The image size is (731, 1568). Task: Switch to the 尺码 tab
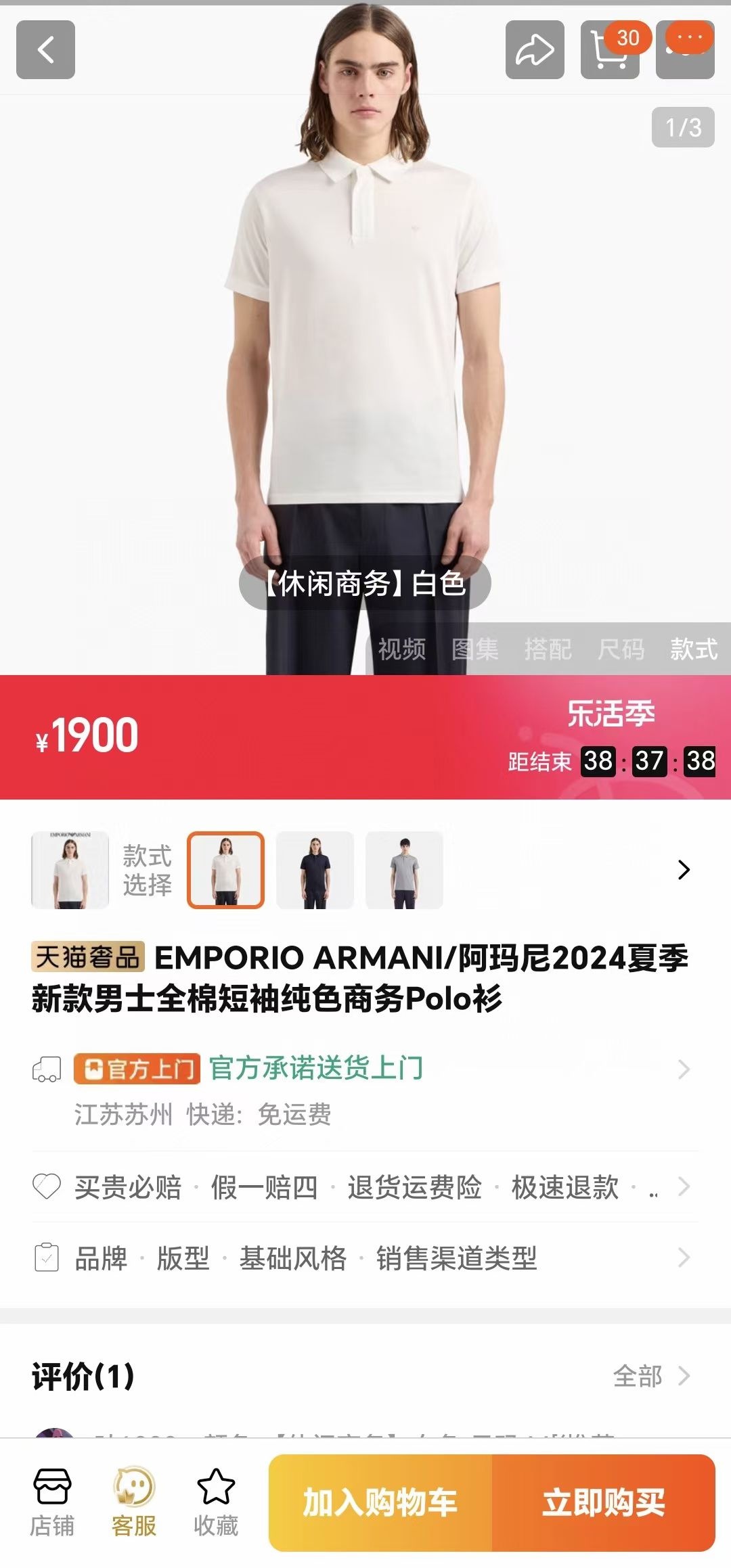pyautogui.click(x=621, y=649)
